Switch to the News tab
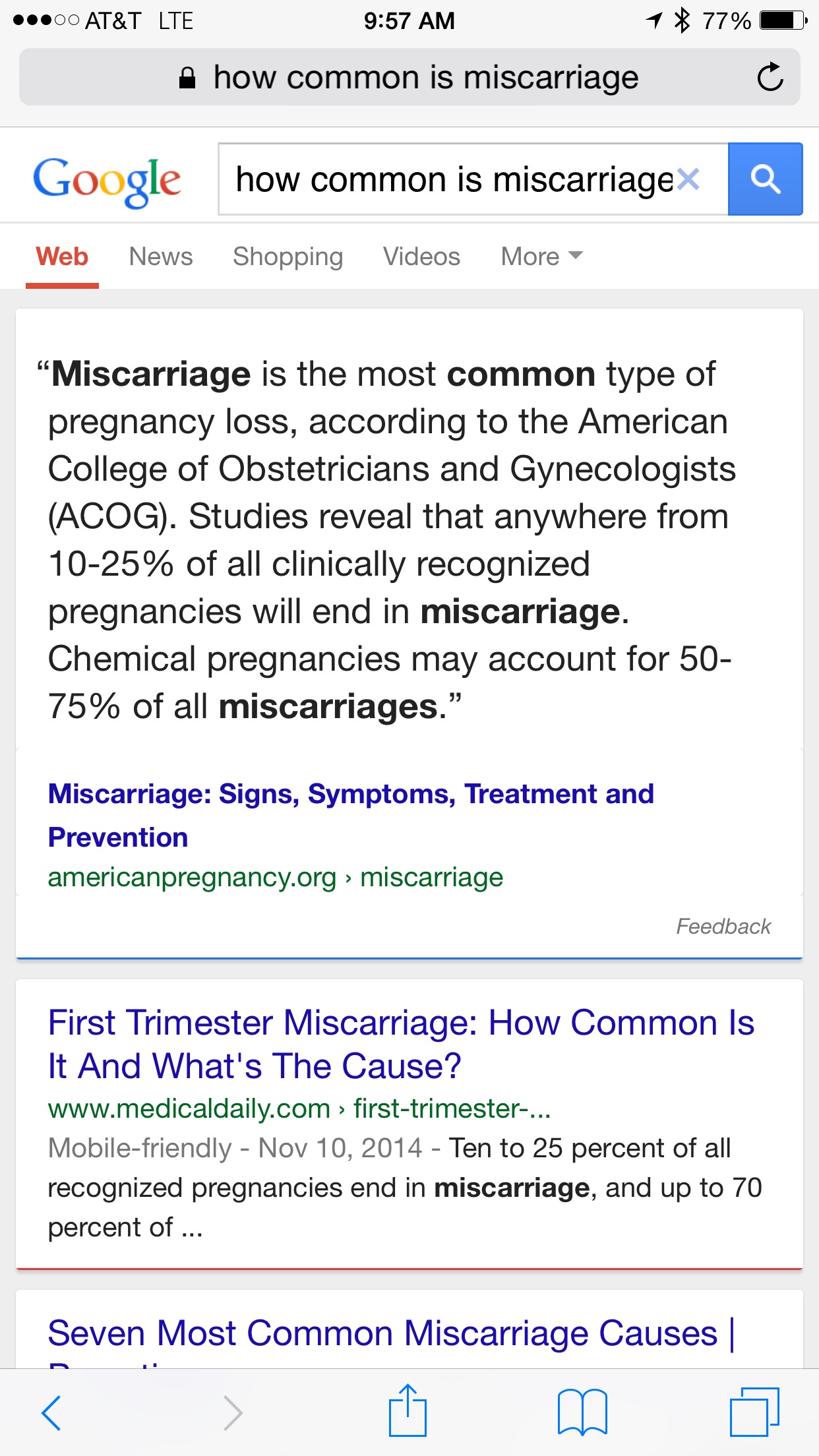 click(x=161, y=257)
